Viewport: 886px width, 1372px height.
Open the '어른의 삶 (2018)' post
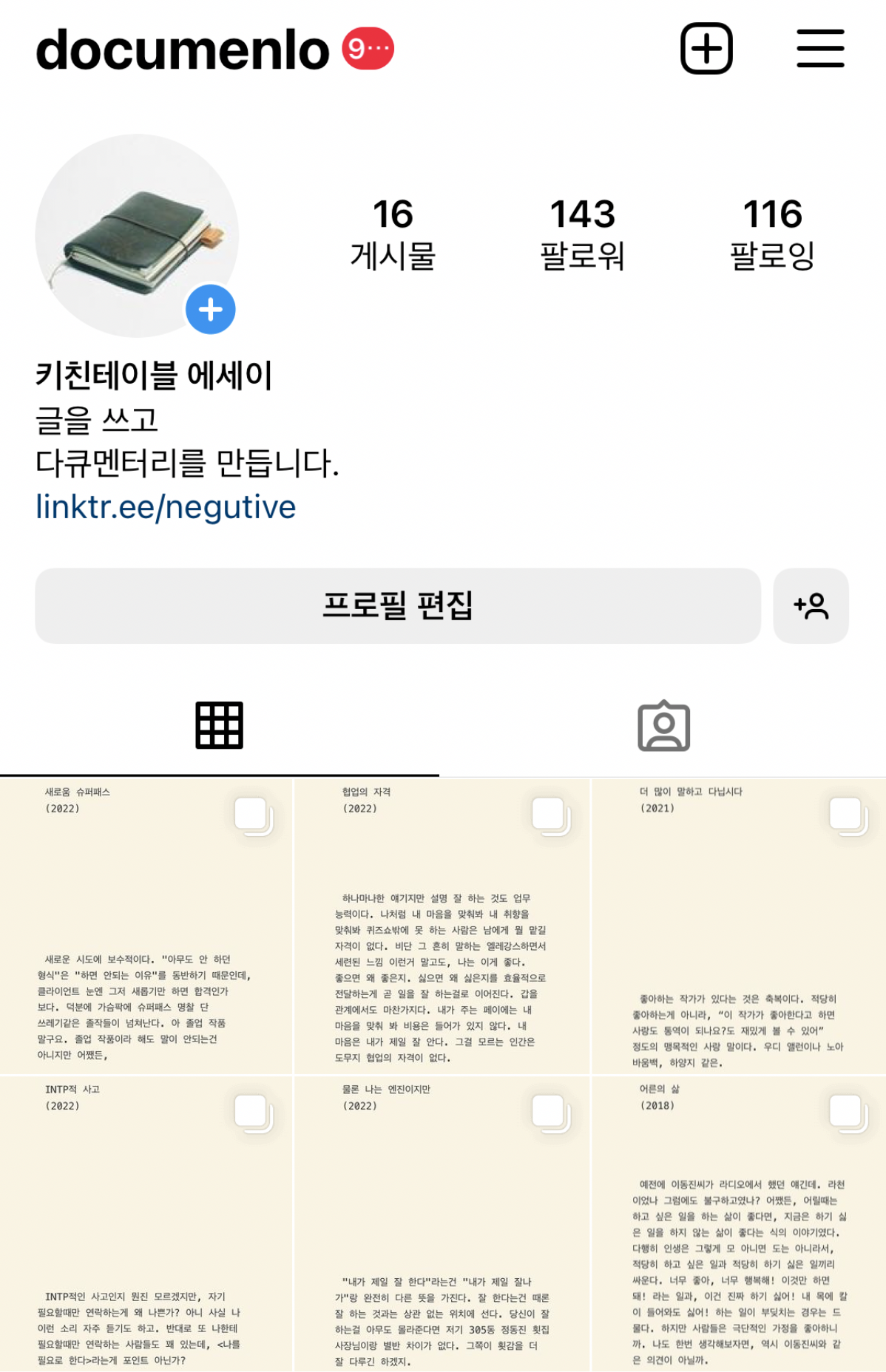click(x=740, y=1227)
